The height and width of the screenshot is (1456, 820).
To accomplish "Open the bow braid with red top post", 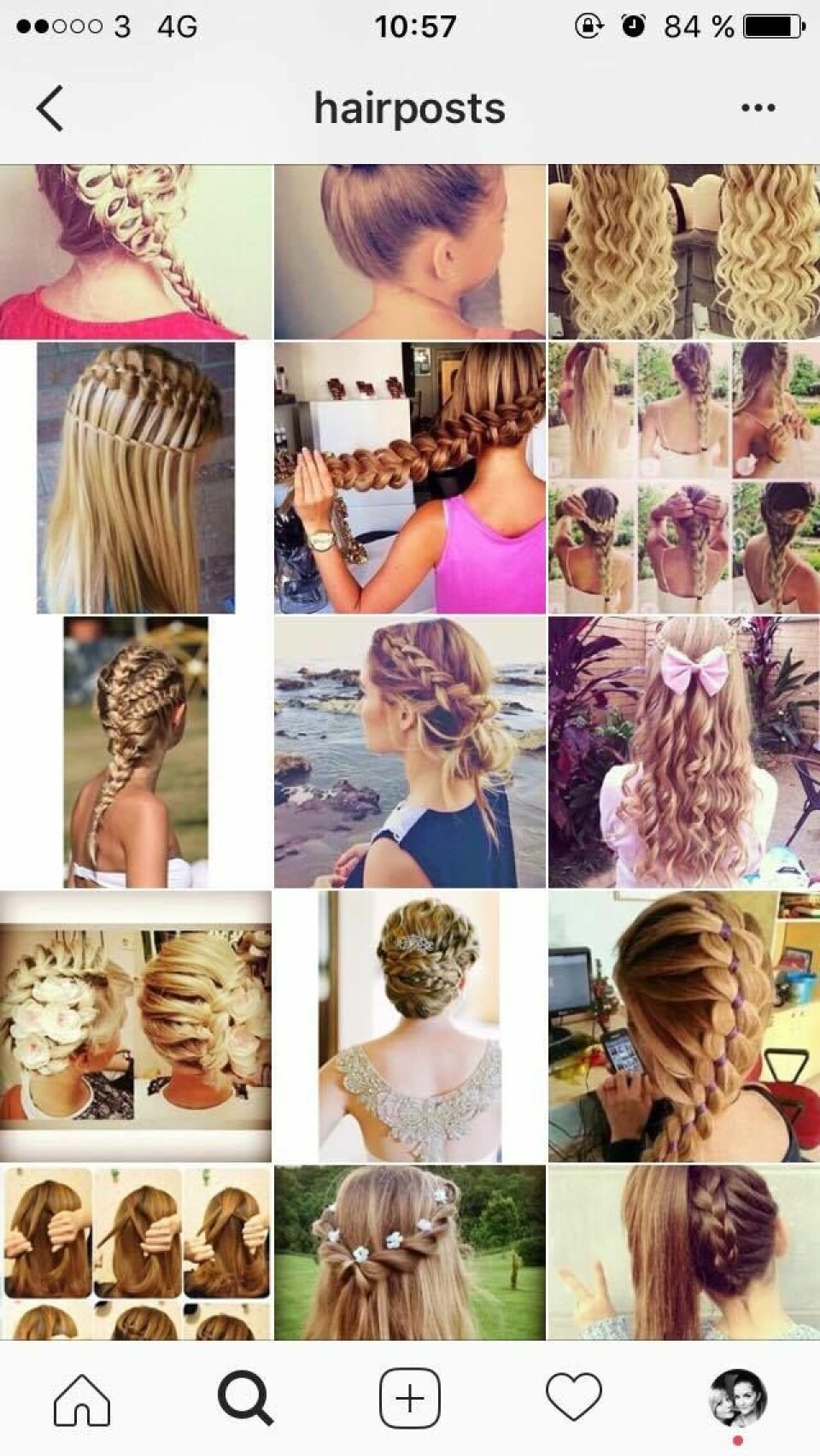I will pos(136,252).
